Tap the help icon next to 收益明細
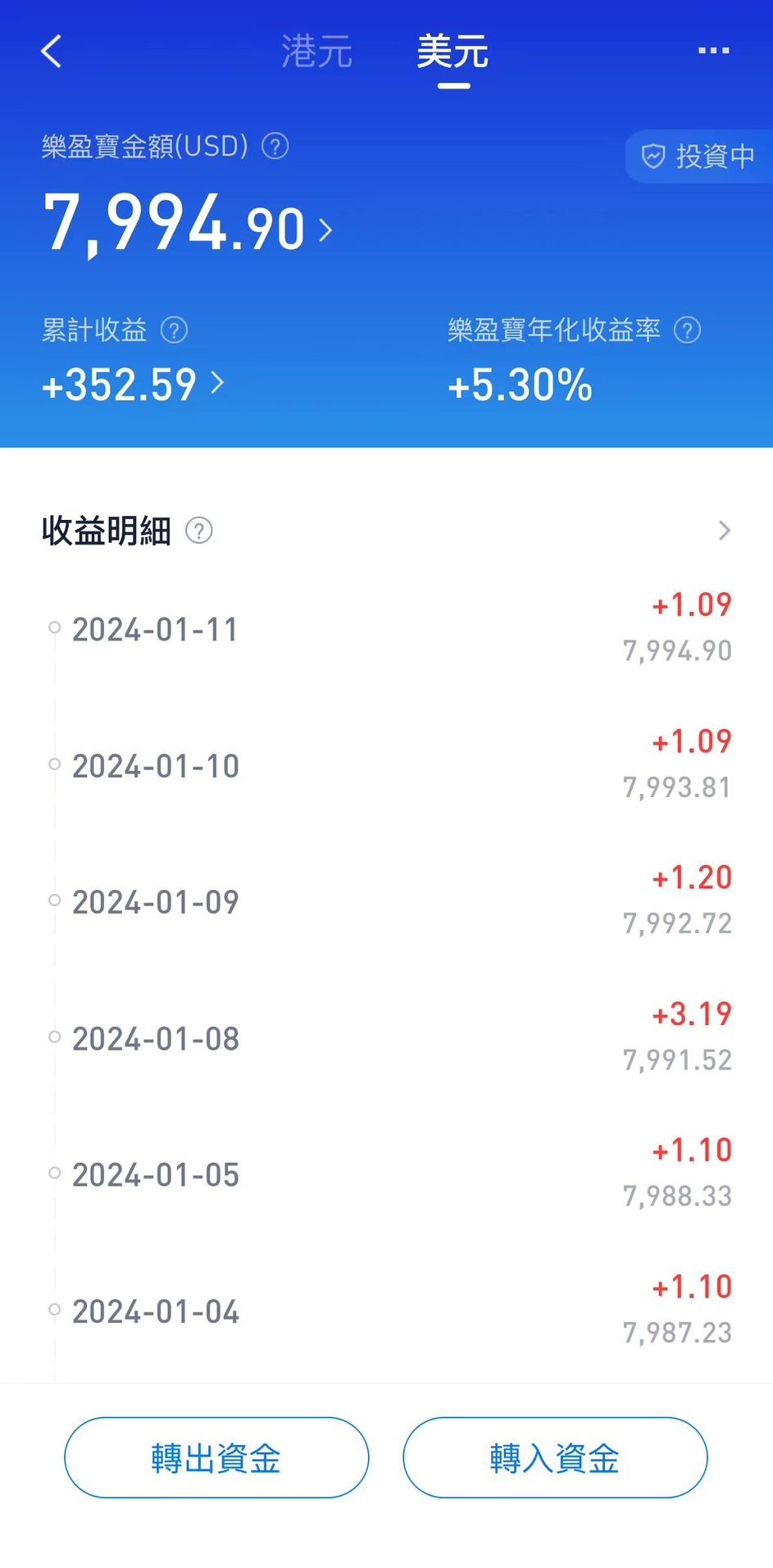Screen dimensions: 773x1568 tap(199, 531)
